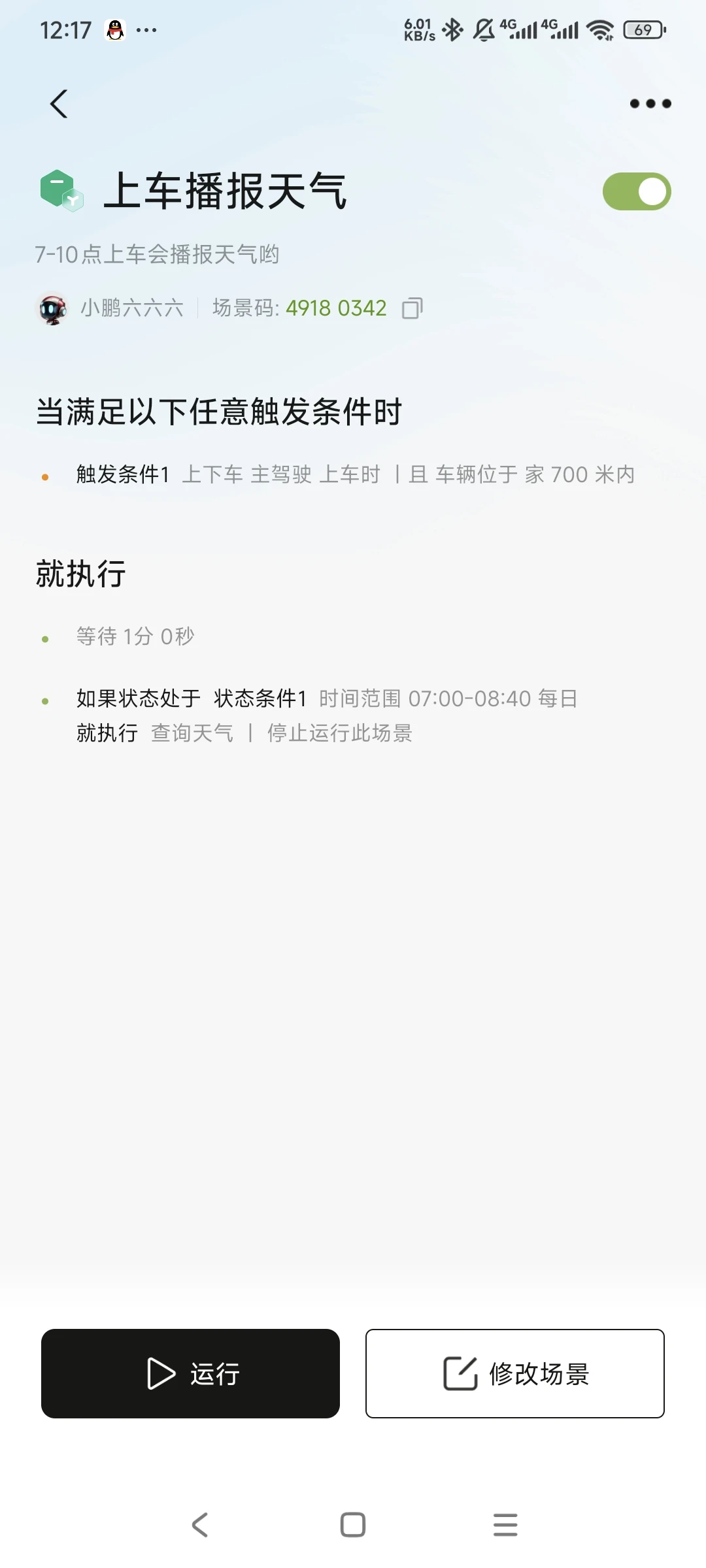Open the three-dot overflow menu
The height and width of the screenshot is (1568, 706).
650,104
